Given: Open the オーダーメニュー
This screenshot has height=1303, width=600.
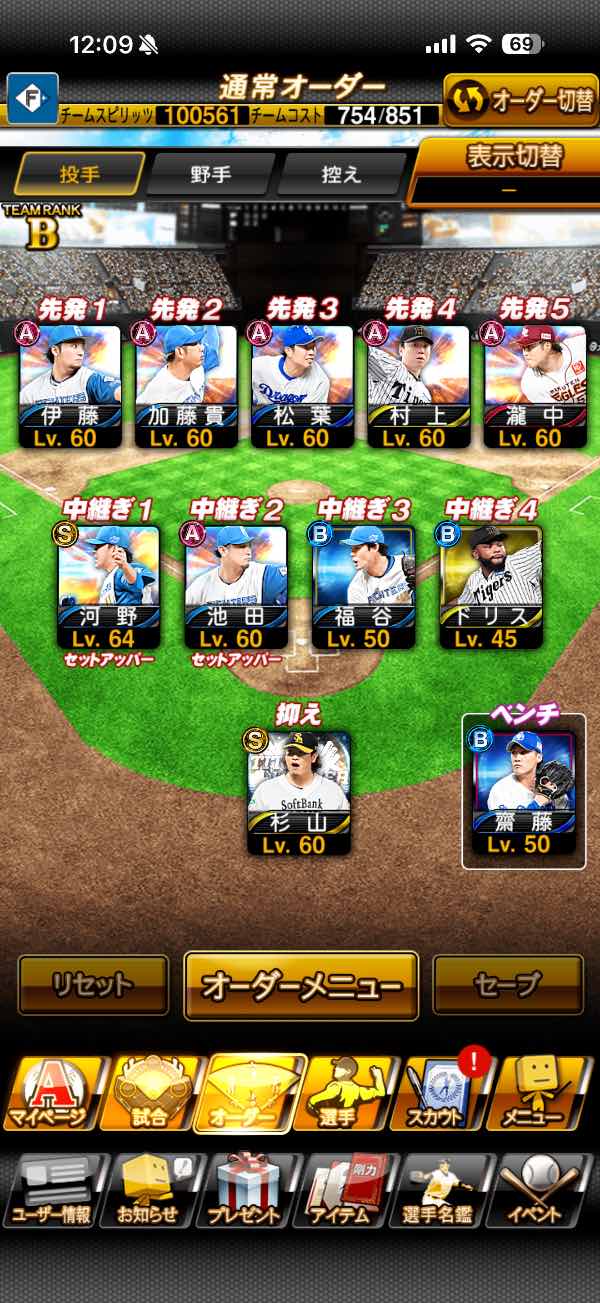Looking at the screenshot, I should [x=301, y=985].
